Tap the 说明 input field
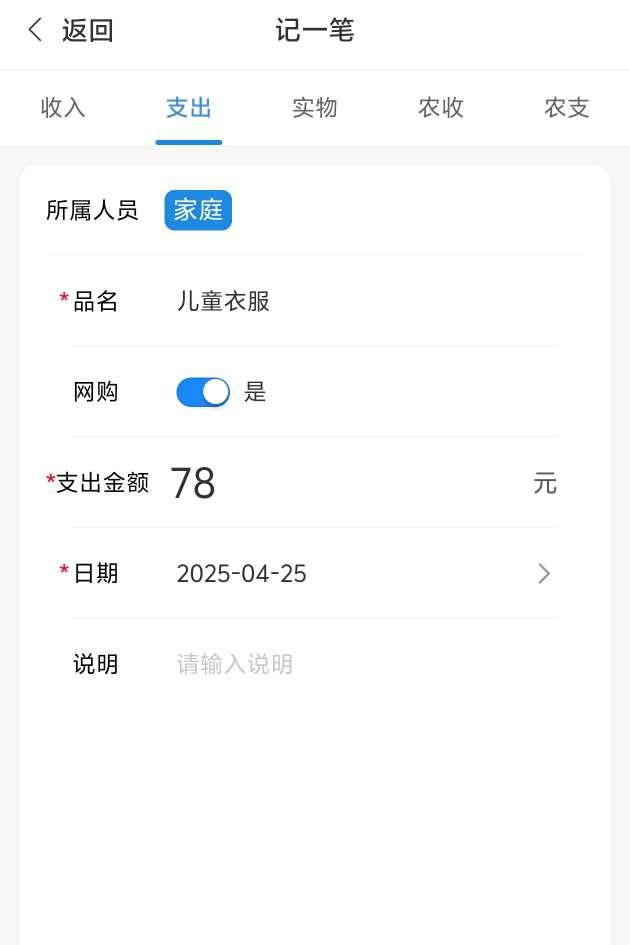Image resolution: width=630 pixels, height=945 pixels. tap(360, 664)
